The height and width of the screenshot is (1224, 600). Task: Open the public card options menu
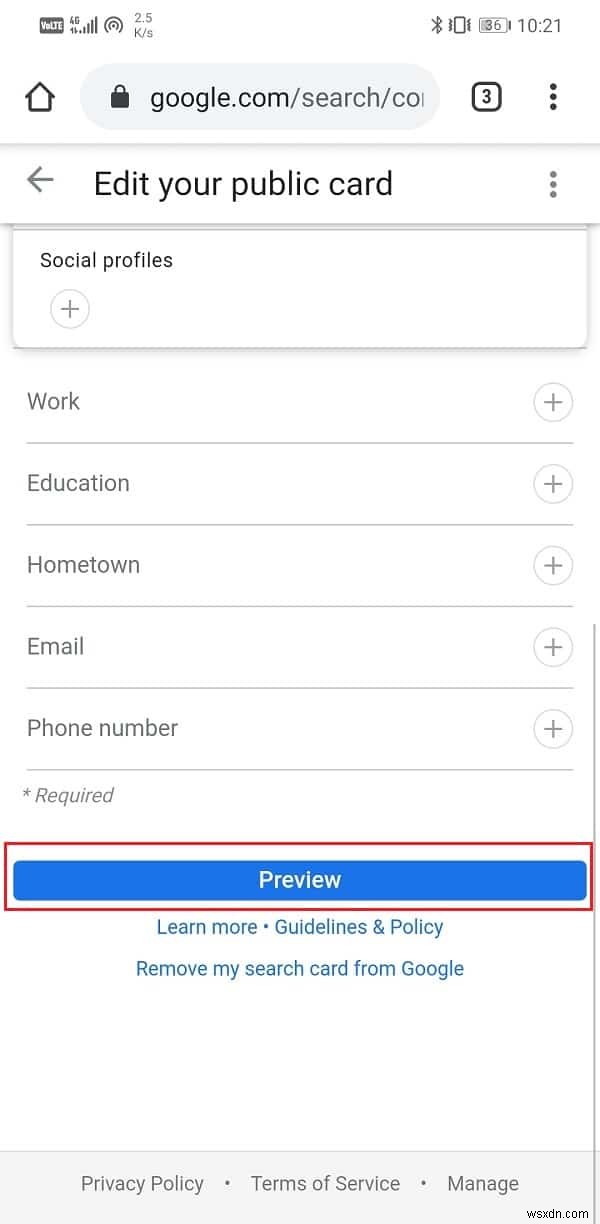click(x=553, y=184)
